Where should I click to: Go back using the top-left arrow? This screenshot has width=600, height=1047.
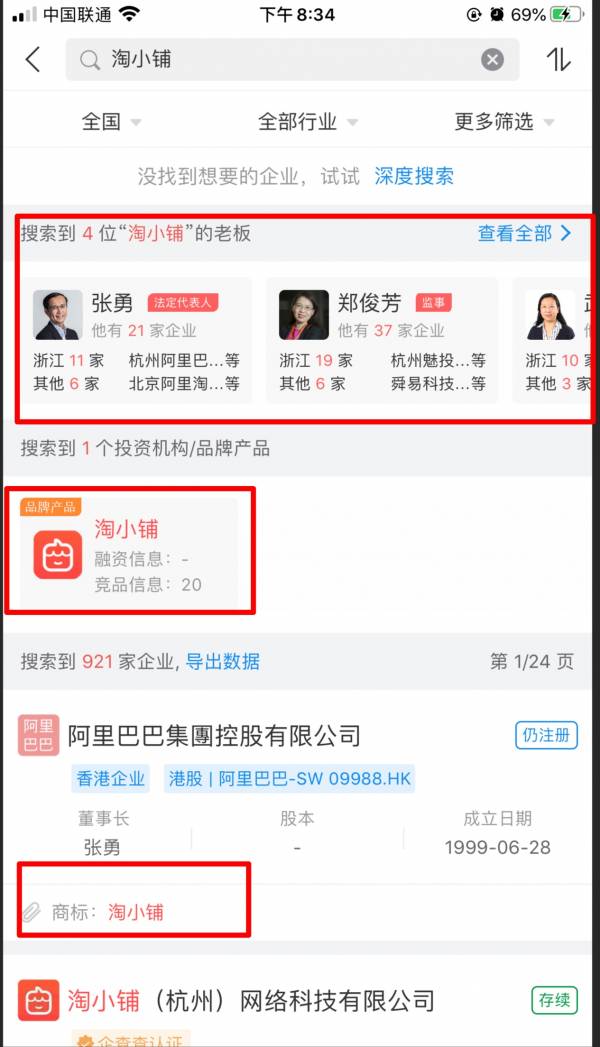click(x=33, y=59)
